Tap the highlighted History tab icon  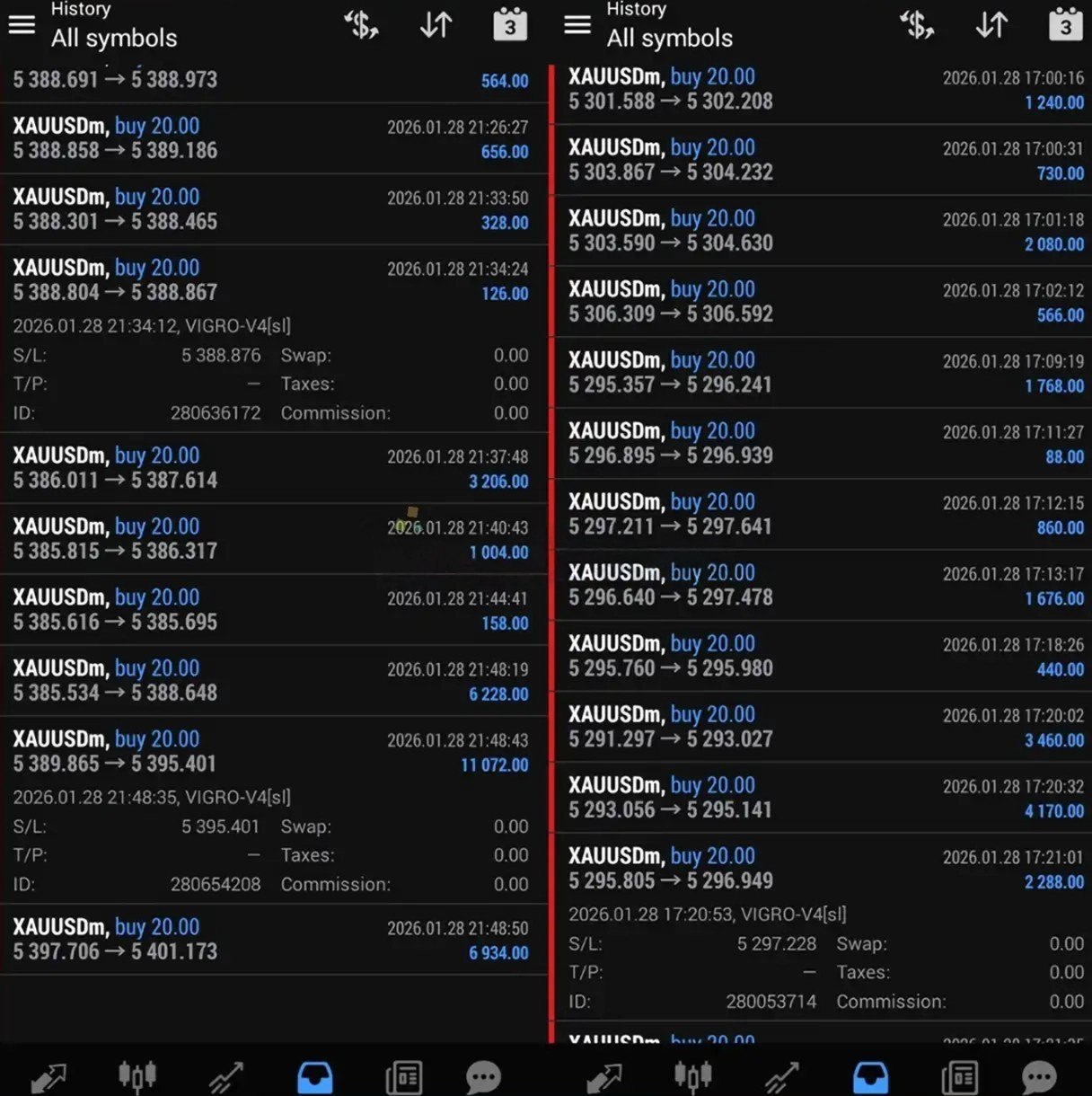[x=315, y=1075]
